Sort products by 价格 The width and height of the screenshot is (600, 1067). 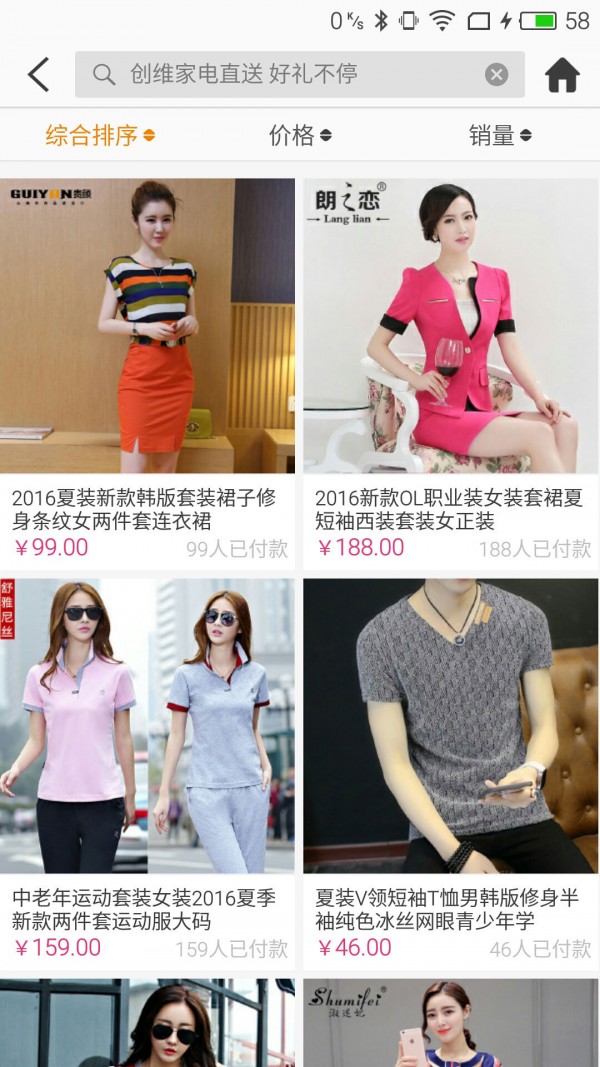tap(299, 135)
